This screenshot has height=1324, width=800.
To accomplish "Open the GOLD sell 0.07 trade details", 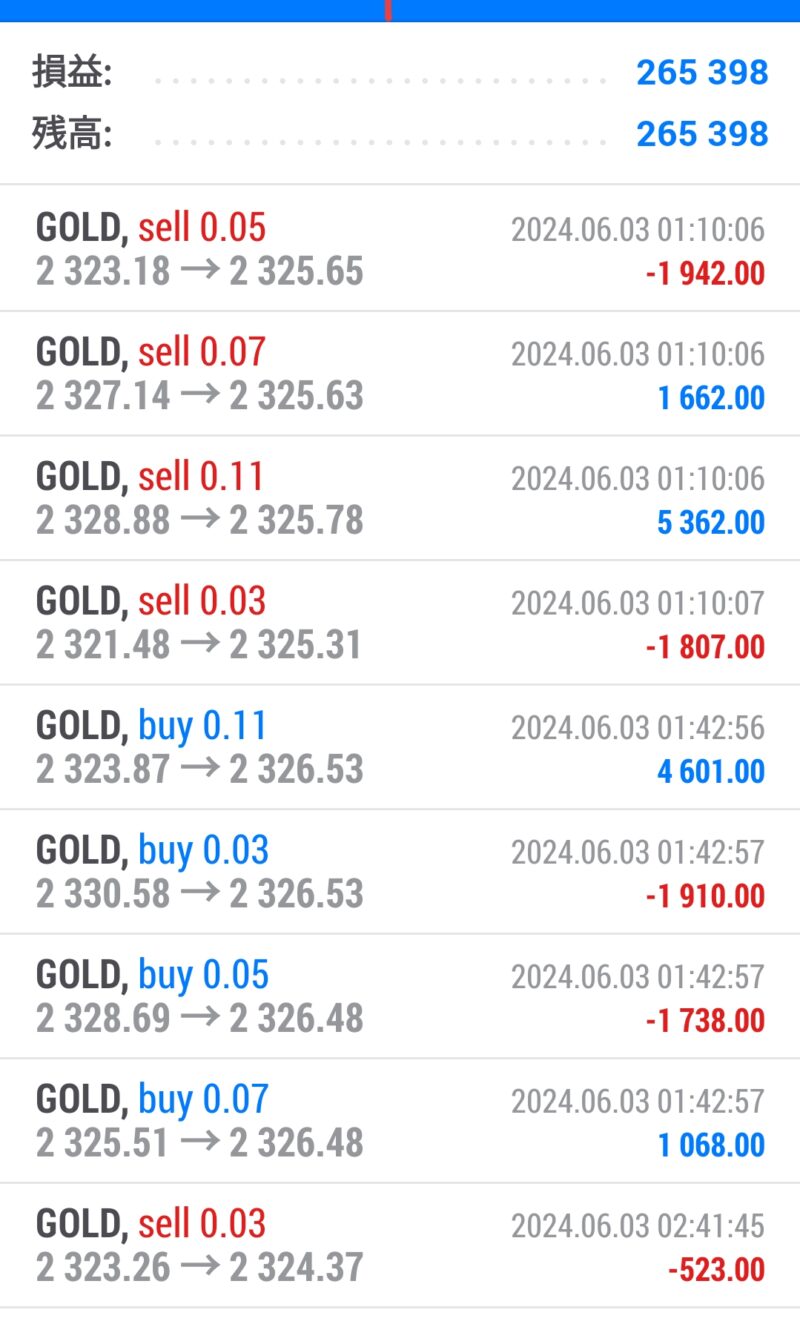I will coord(400,373).
